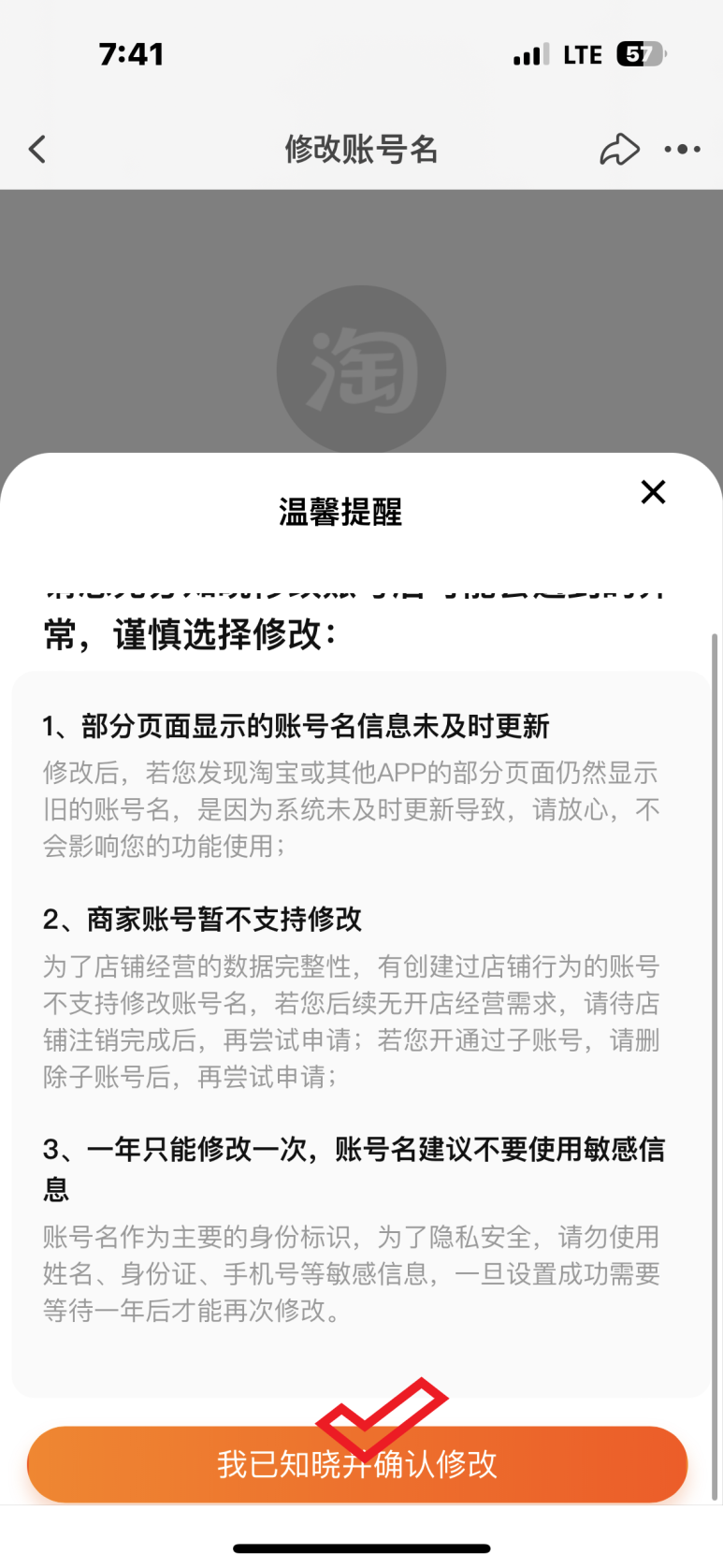Confirm with 我已知晓并确认修改 button

[357, 1464]
